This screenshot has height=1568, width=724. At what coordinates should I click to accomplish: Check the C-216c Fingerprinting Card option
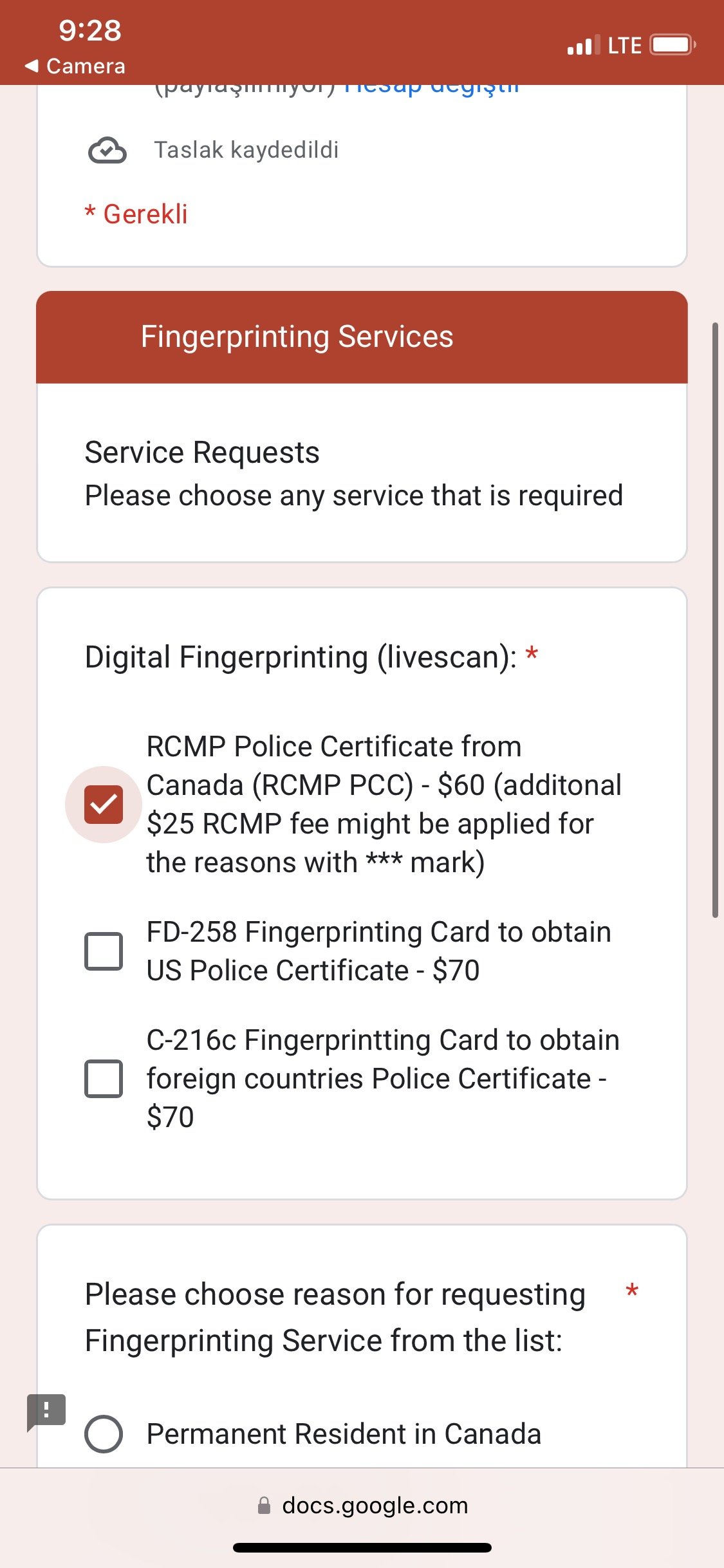click(104, 1079)
